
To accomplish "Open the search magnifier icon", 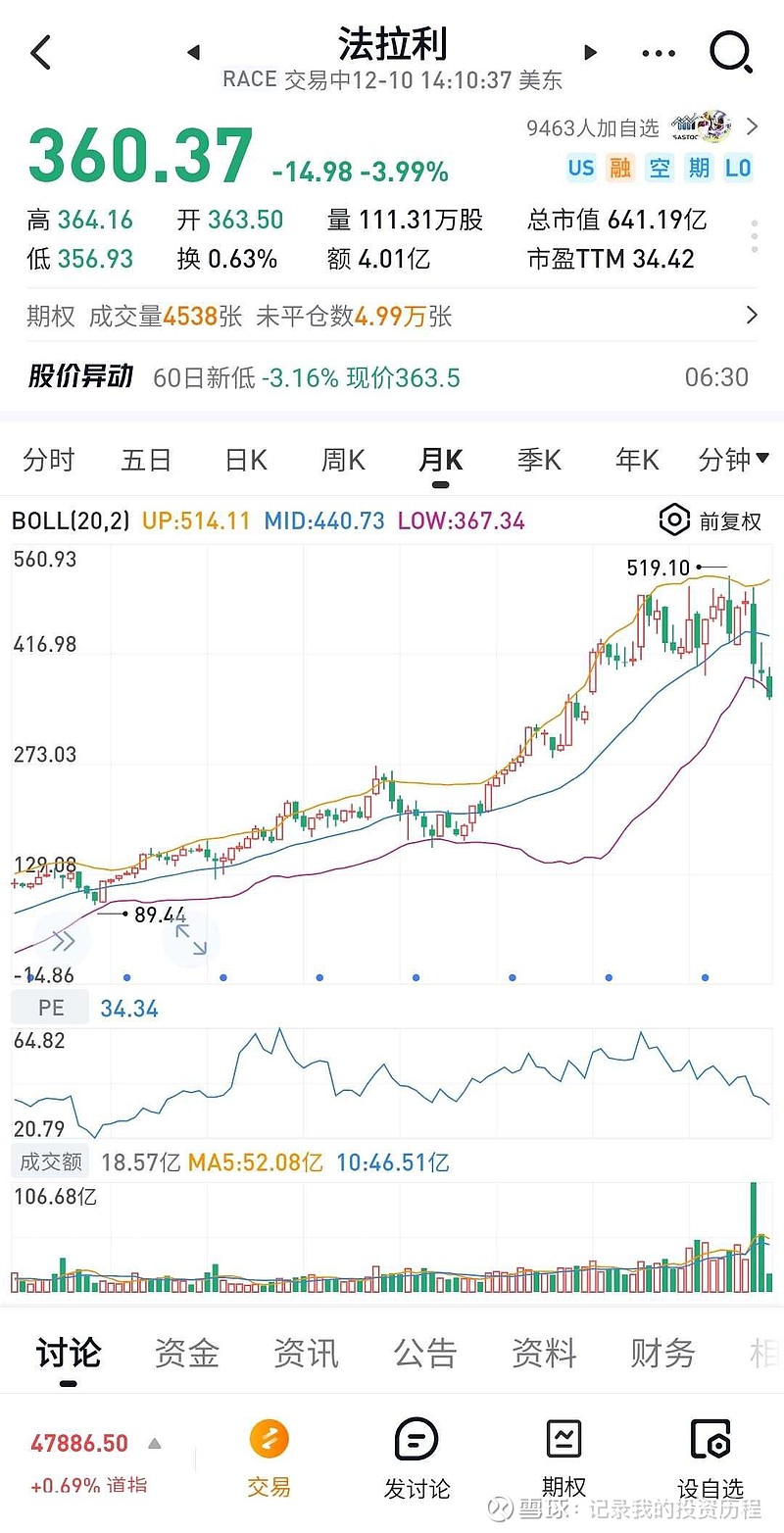I will [730, 52].
